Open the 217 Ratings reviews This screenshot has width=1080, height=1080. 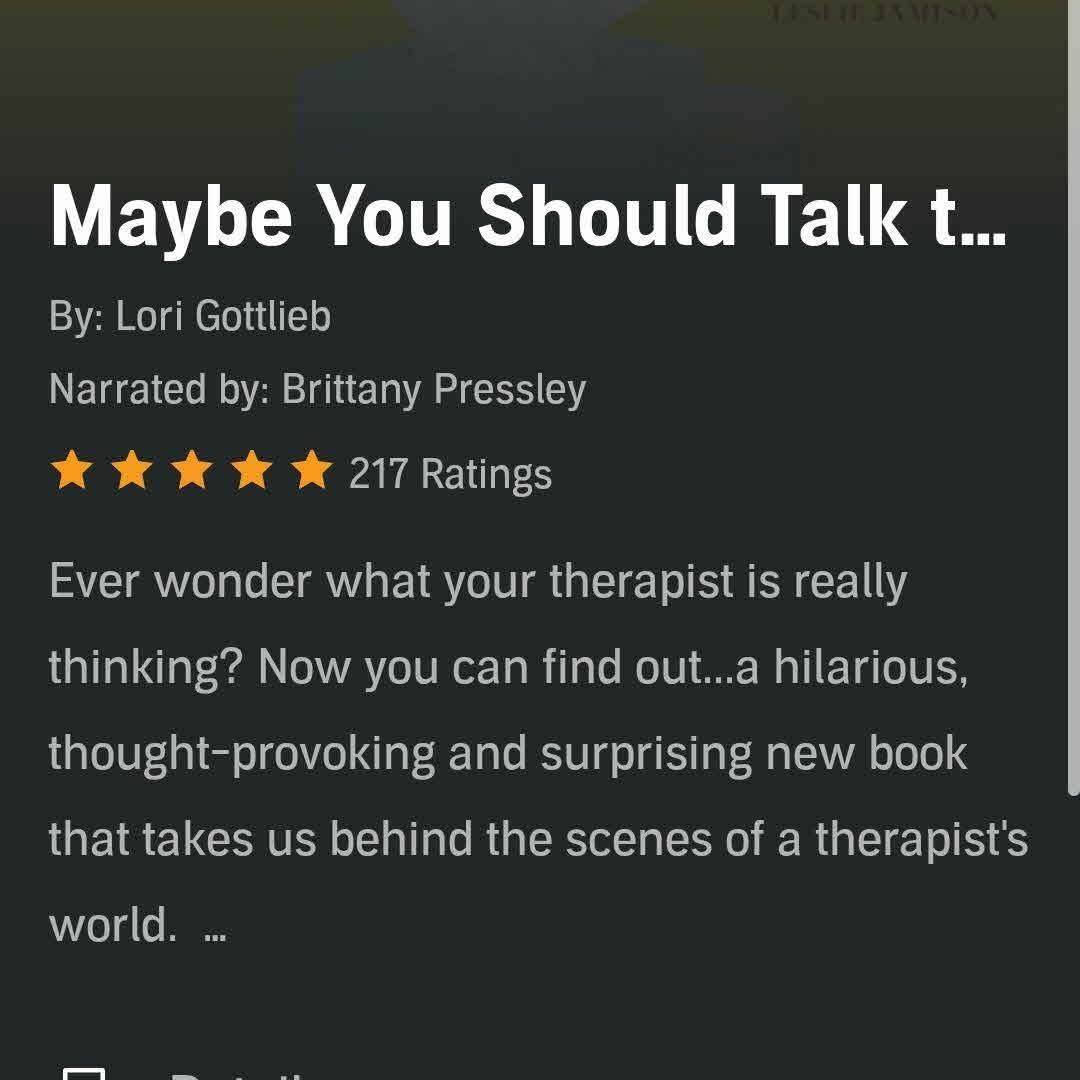(450, 473)
